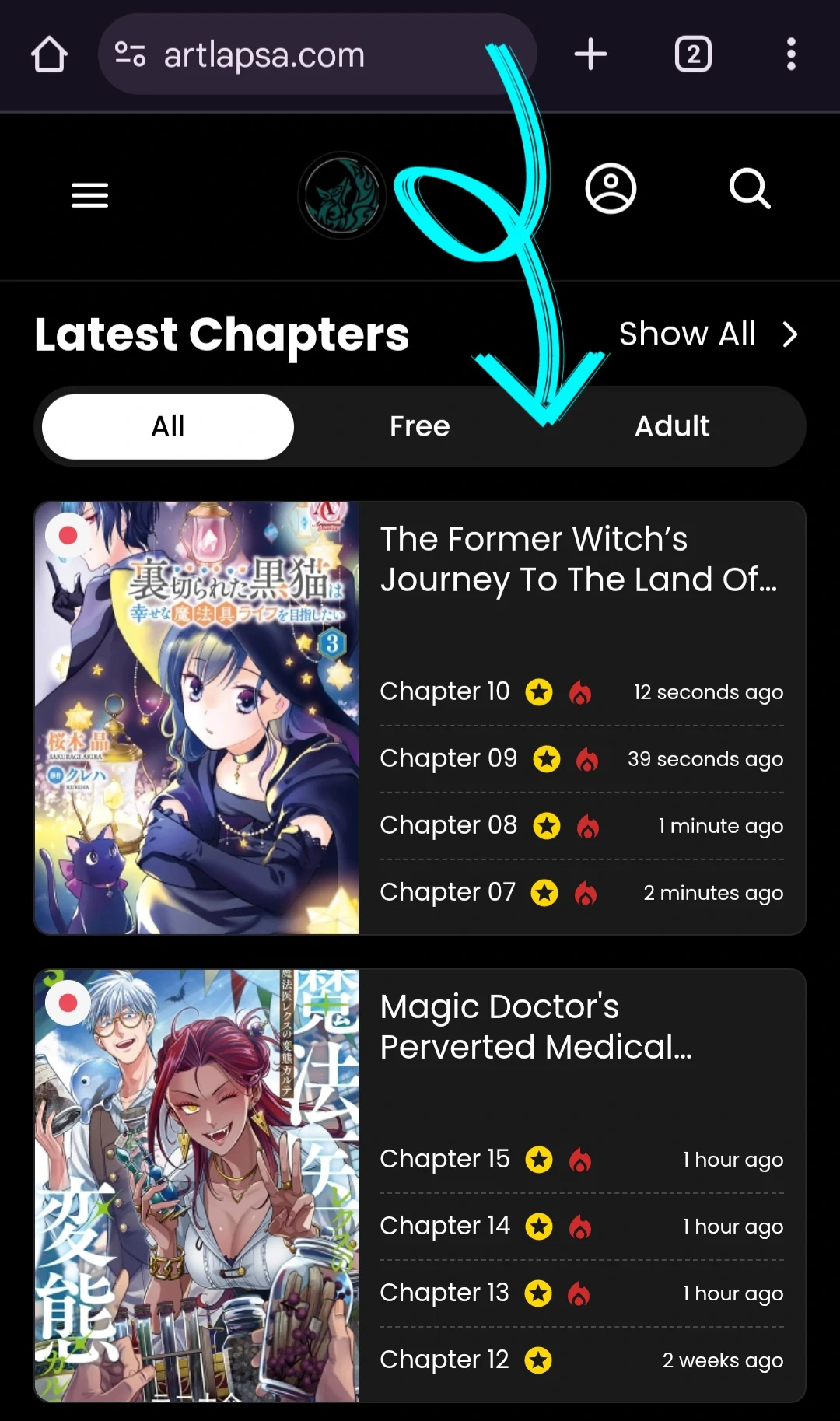Open Chapter 09 posted 39 seconds ago
Screen dimensions: 840x1421
448,758
